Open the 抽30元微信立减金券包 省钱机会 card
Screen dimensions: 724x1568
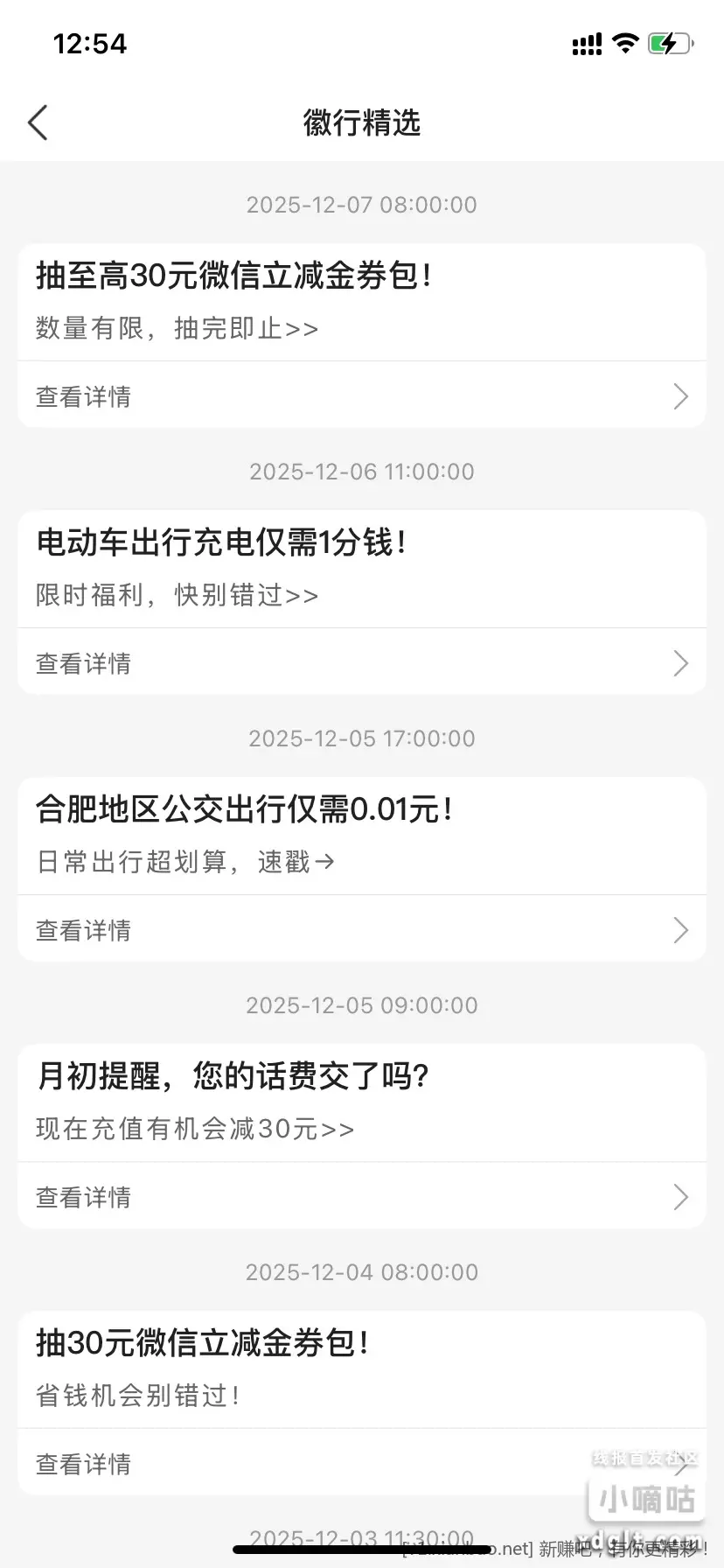[361, 1369]
